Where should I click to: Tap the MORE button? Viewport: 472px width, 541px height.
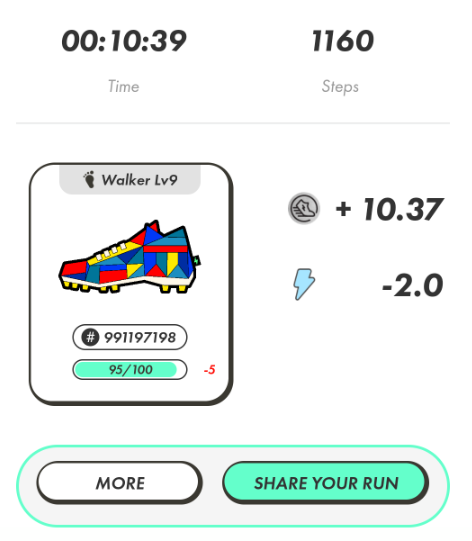pyautogui.click(x=119, y=483)
